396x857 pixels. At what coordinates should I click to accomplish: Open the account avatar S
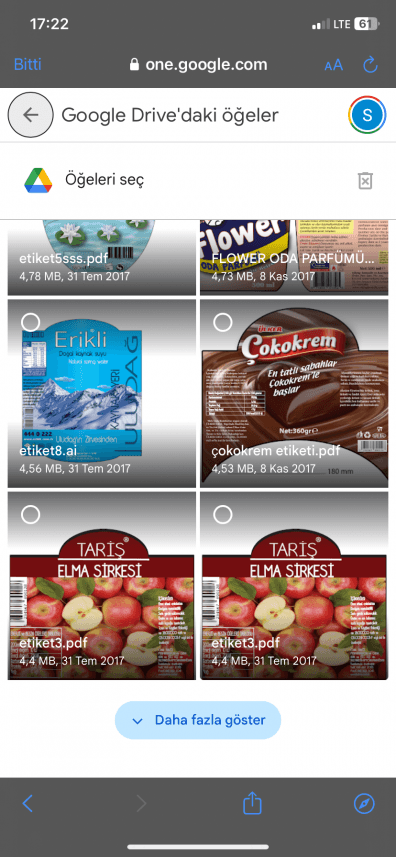coord(367,115)
